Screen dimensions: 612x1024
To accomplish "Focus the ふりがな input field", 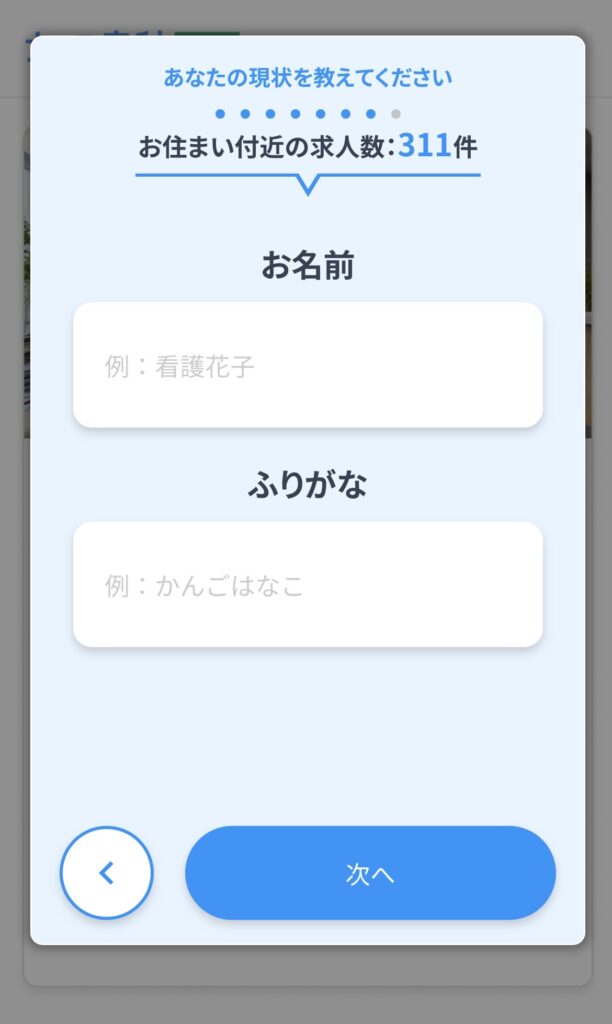I will (307, 584).
